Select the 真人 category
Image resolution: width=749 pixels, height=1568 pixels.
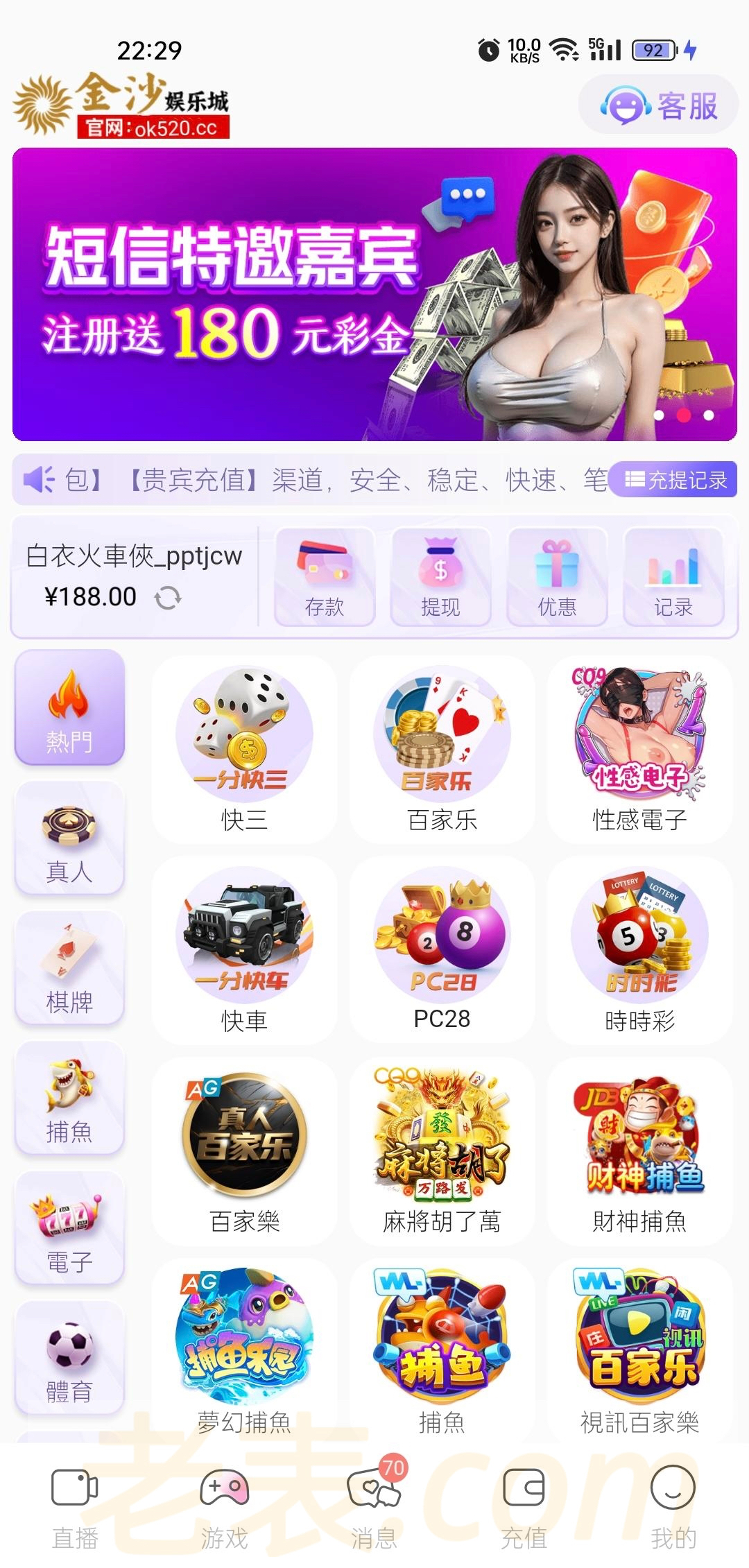coord(69,838)
